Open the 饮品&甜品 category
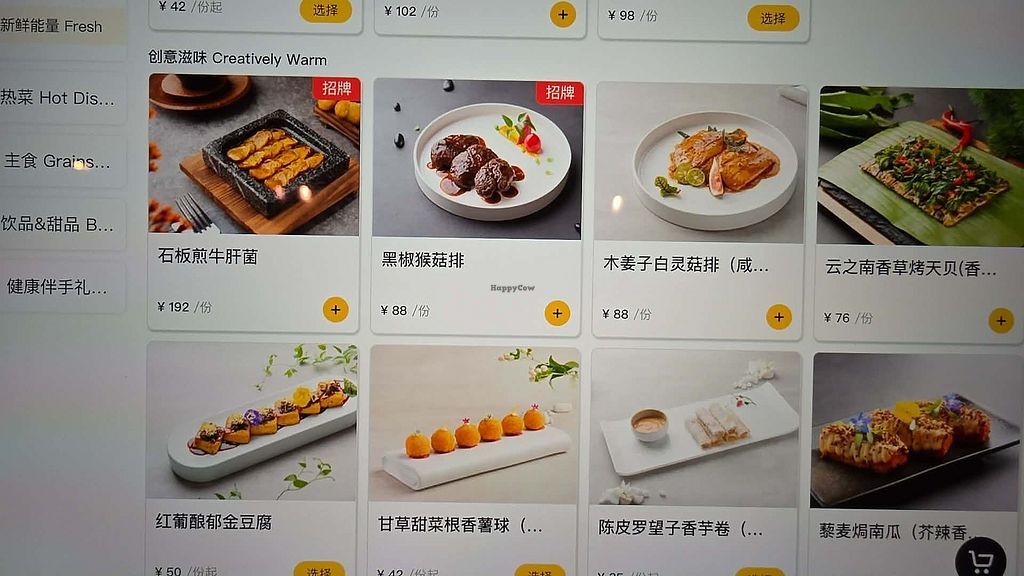 (x=60, y=224)
